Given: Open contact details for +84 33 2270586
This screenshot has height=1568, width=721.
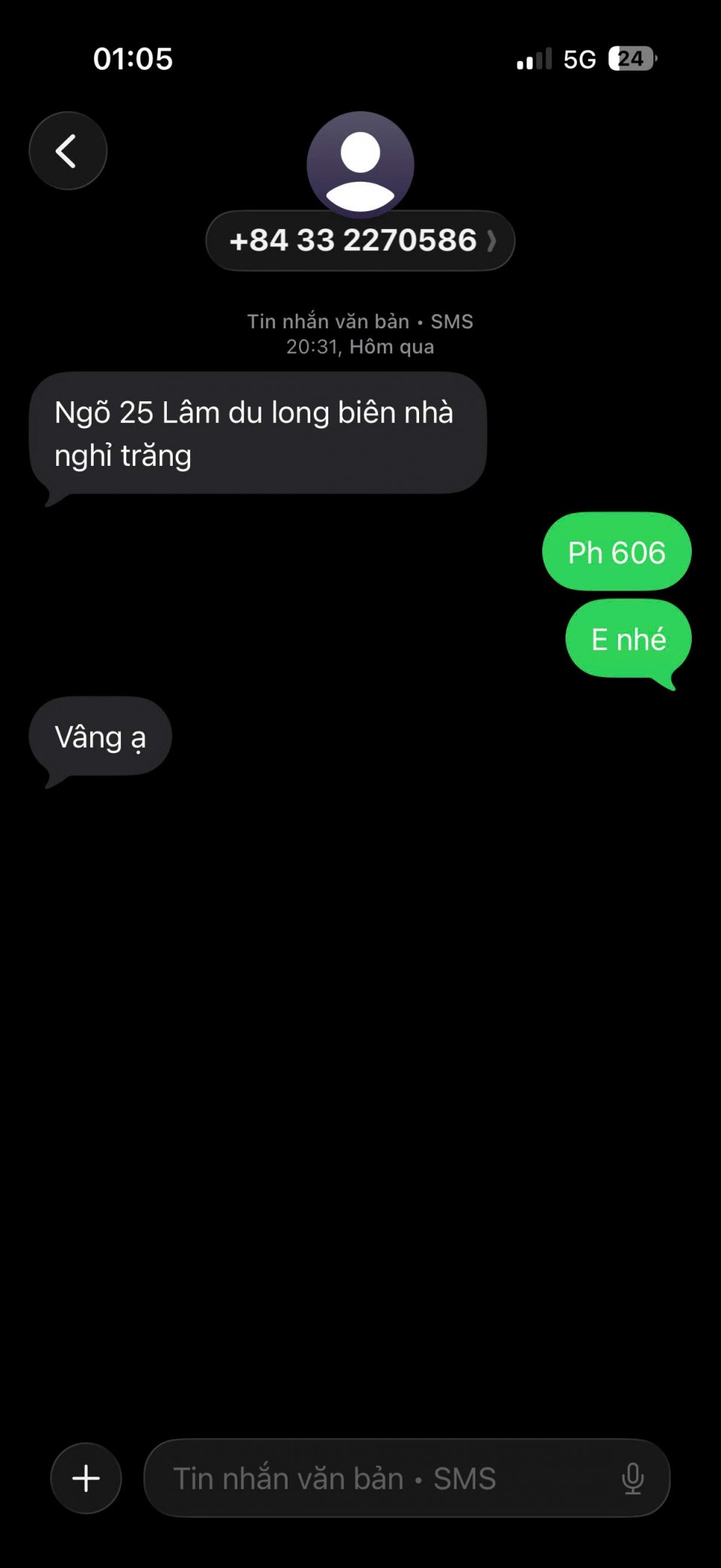Looking at the screenshot, I should pyautogui.click(x=360, y=241).
